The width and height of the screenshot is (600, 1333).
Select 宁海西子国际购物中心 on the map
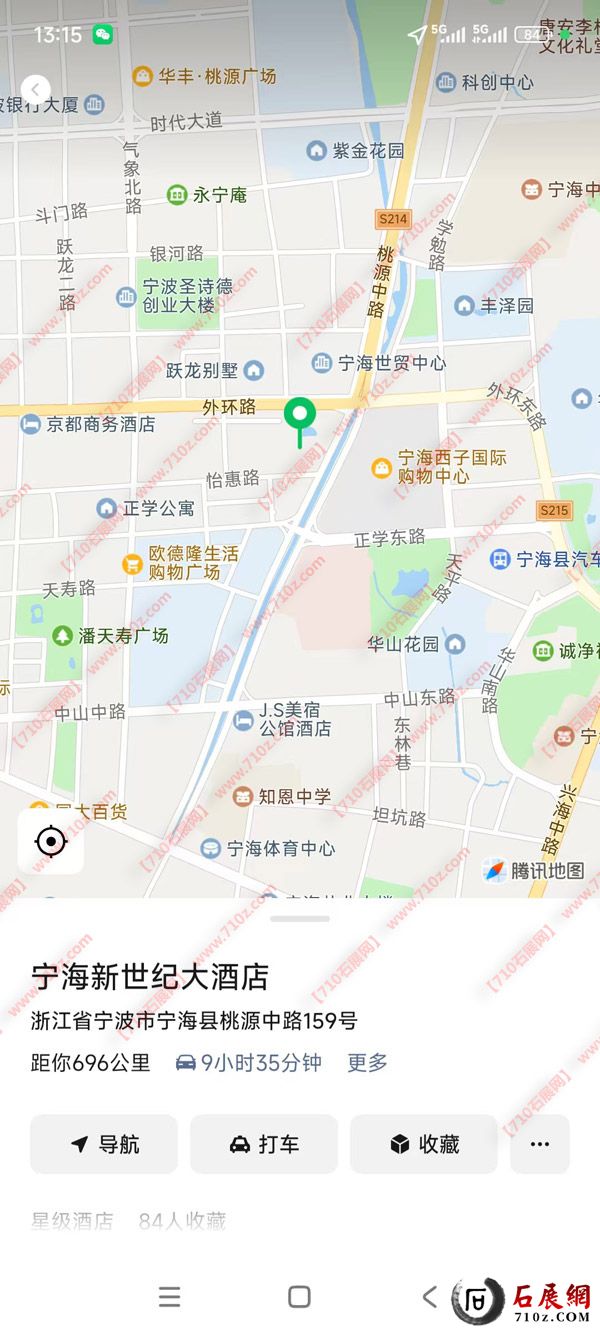click(382, 467)
